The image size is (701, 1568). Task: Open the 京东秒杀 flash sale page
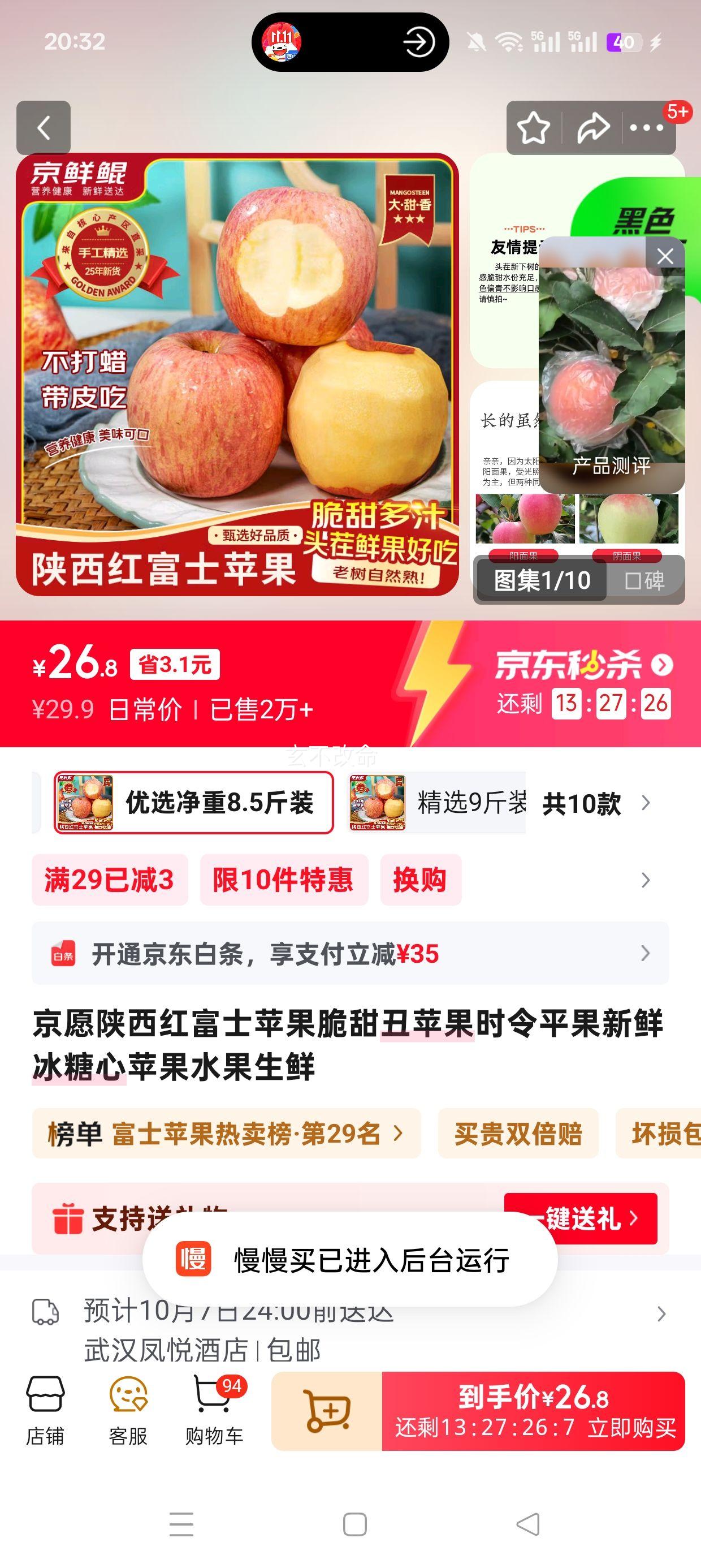583,665
